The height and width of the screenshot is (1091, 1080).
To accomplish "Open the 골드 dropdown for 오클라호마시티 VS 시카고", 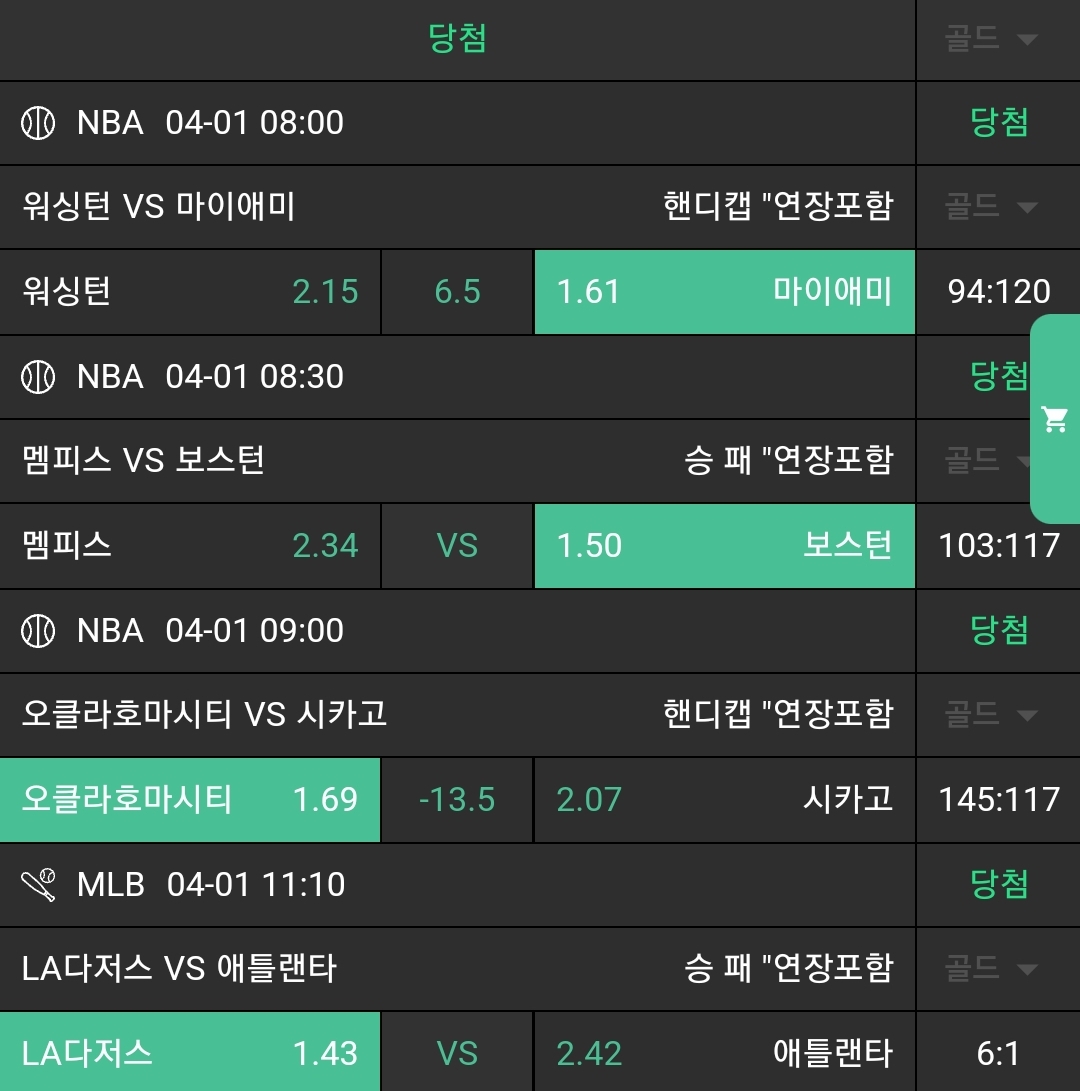I will tap(990, 714).
